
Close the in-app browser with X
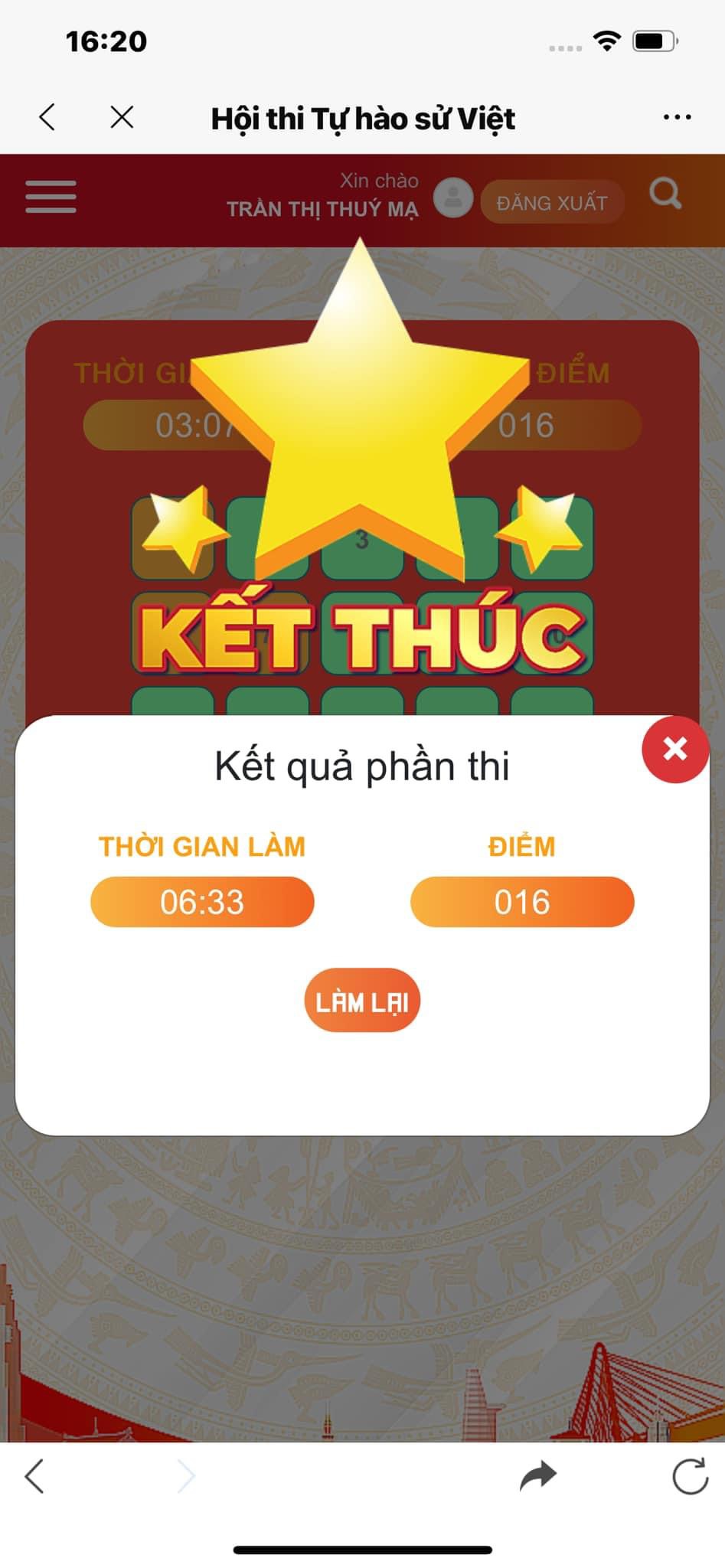point(122,117)
